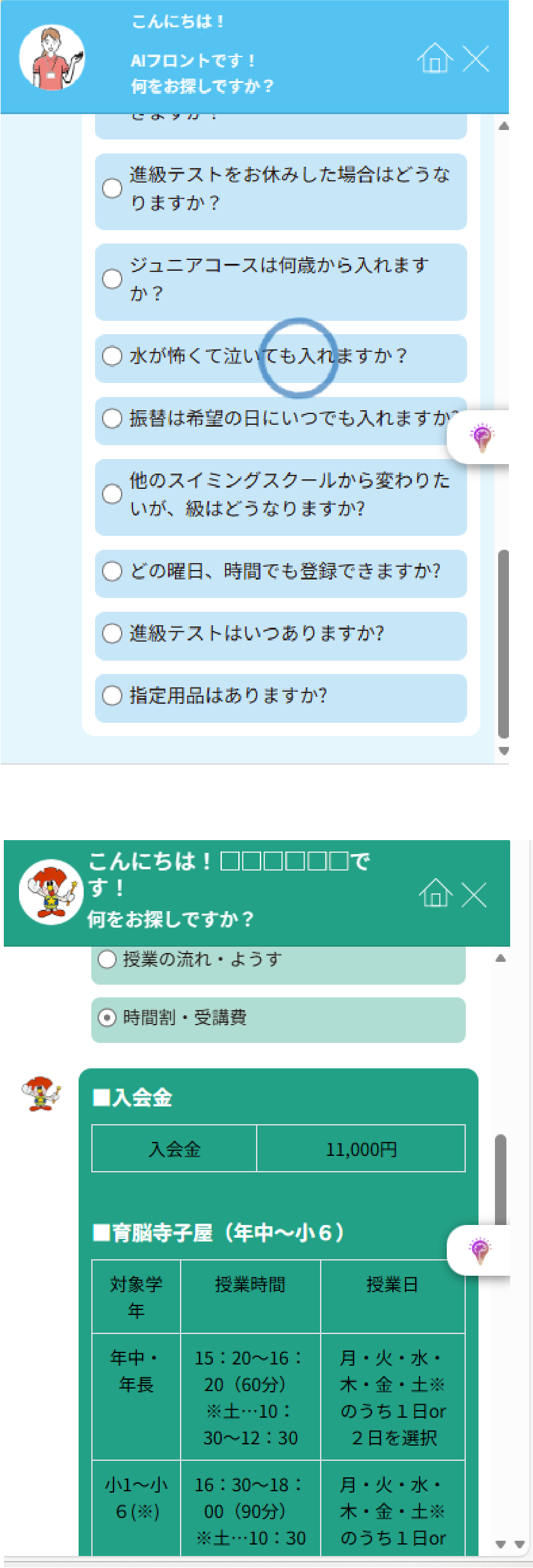Image resolution: width=533 pixels, height=1568 pixels.
Task: Tap the home icon in the AIフロント header
Action: (x=435, y=59)
